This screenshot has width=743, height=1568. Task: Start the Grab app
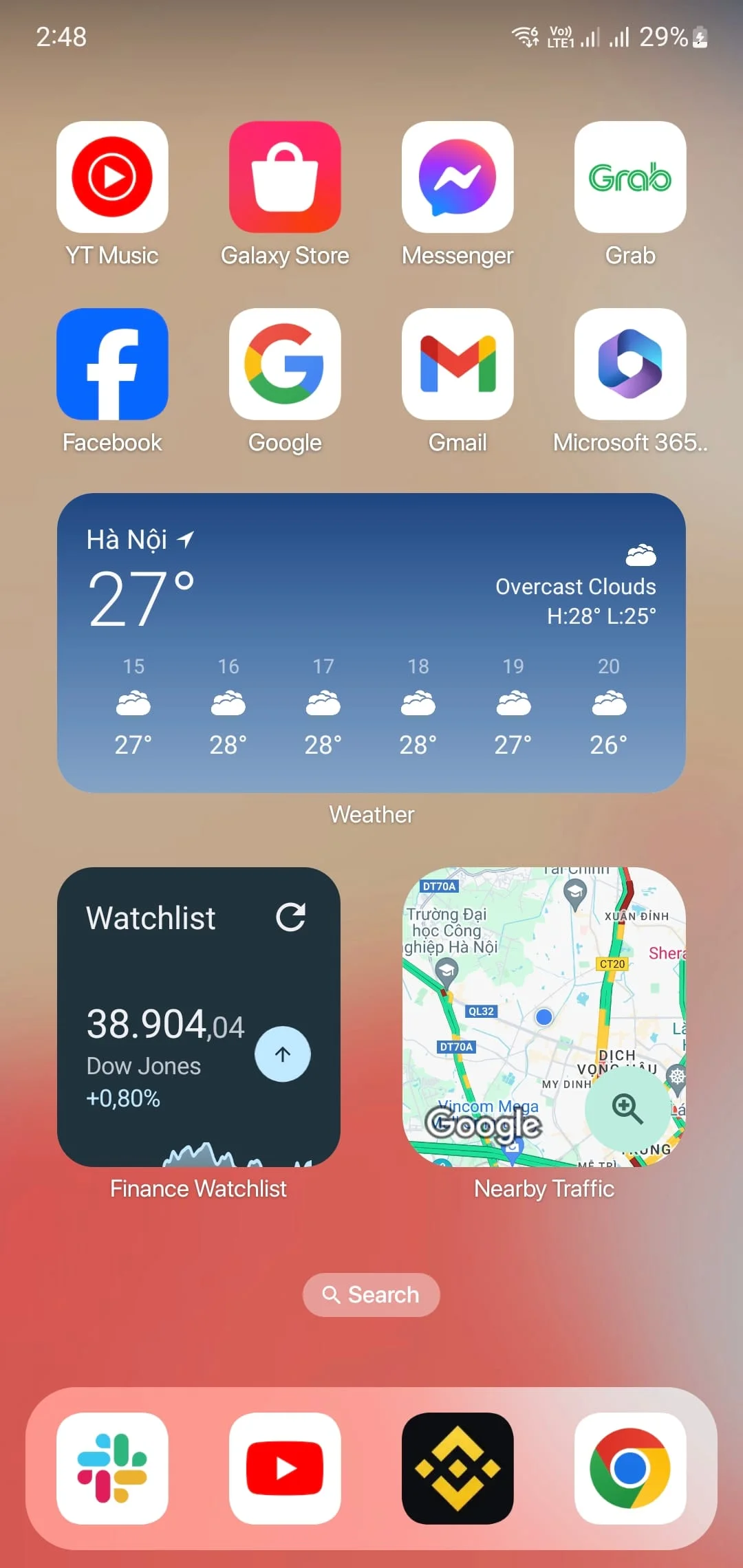(x=629, y=177)
